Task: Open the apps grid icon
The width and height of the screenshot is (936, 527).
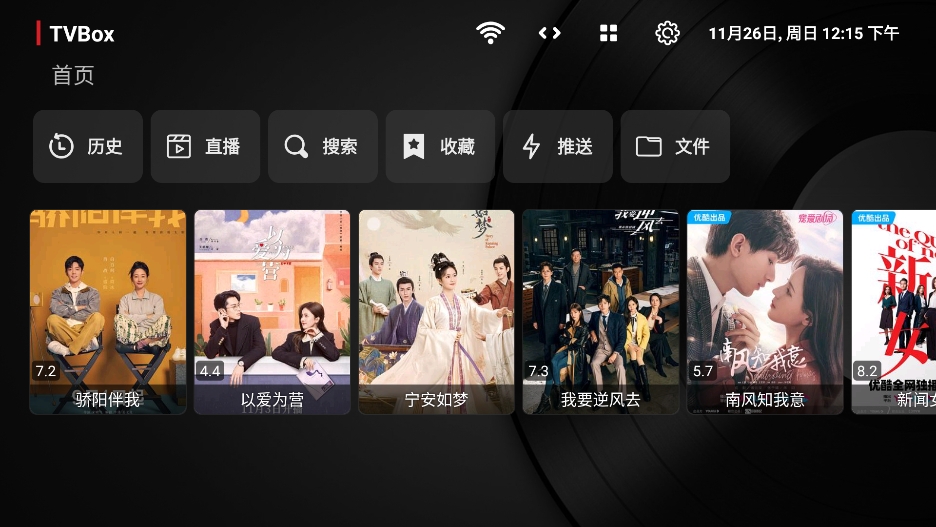Action: click(x=608, y=33)
